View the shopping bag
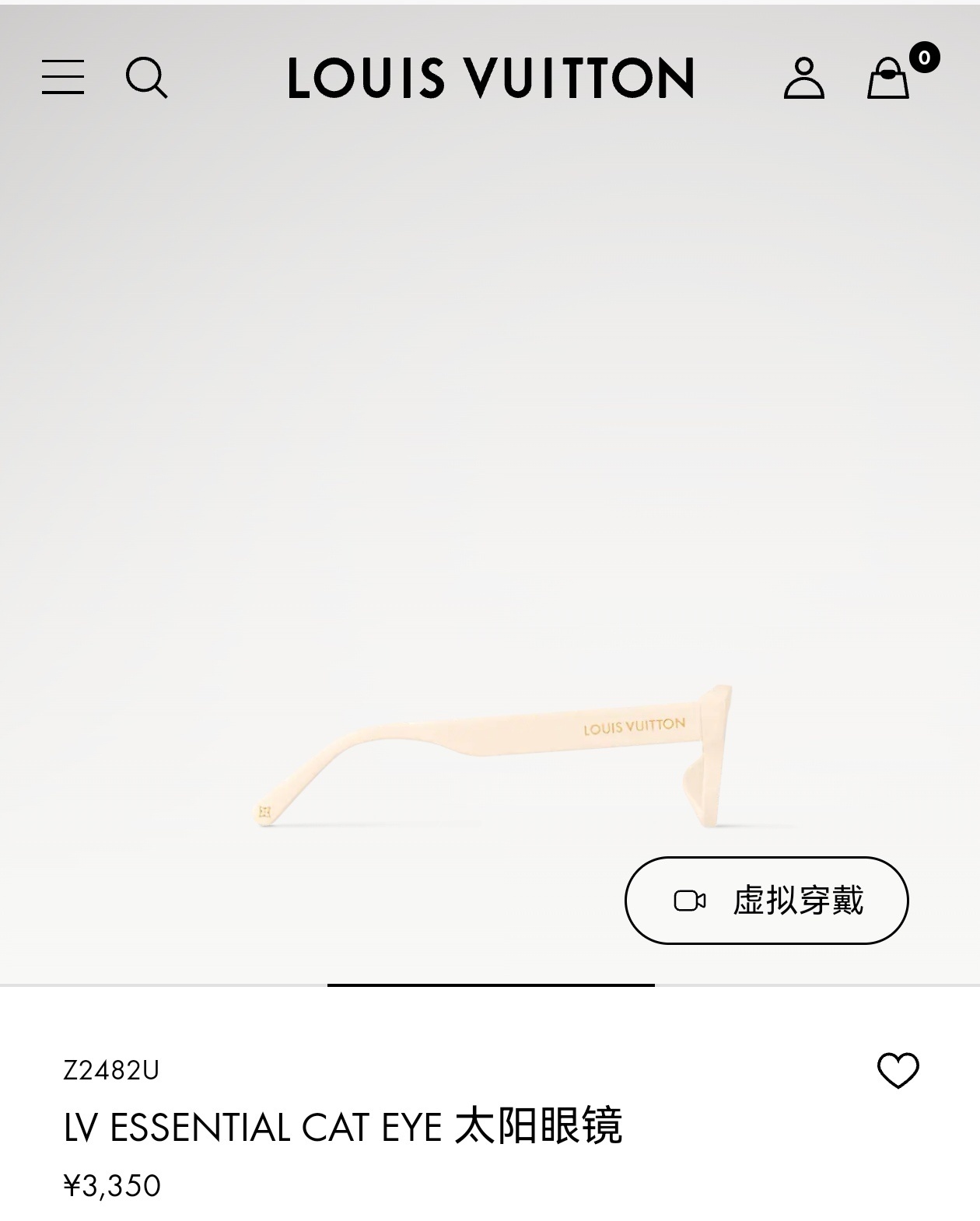The image size is (980, 1221). point(889,79)
